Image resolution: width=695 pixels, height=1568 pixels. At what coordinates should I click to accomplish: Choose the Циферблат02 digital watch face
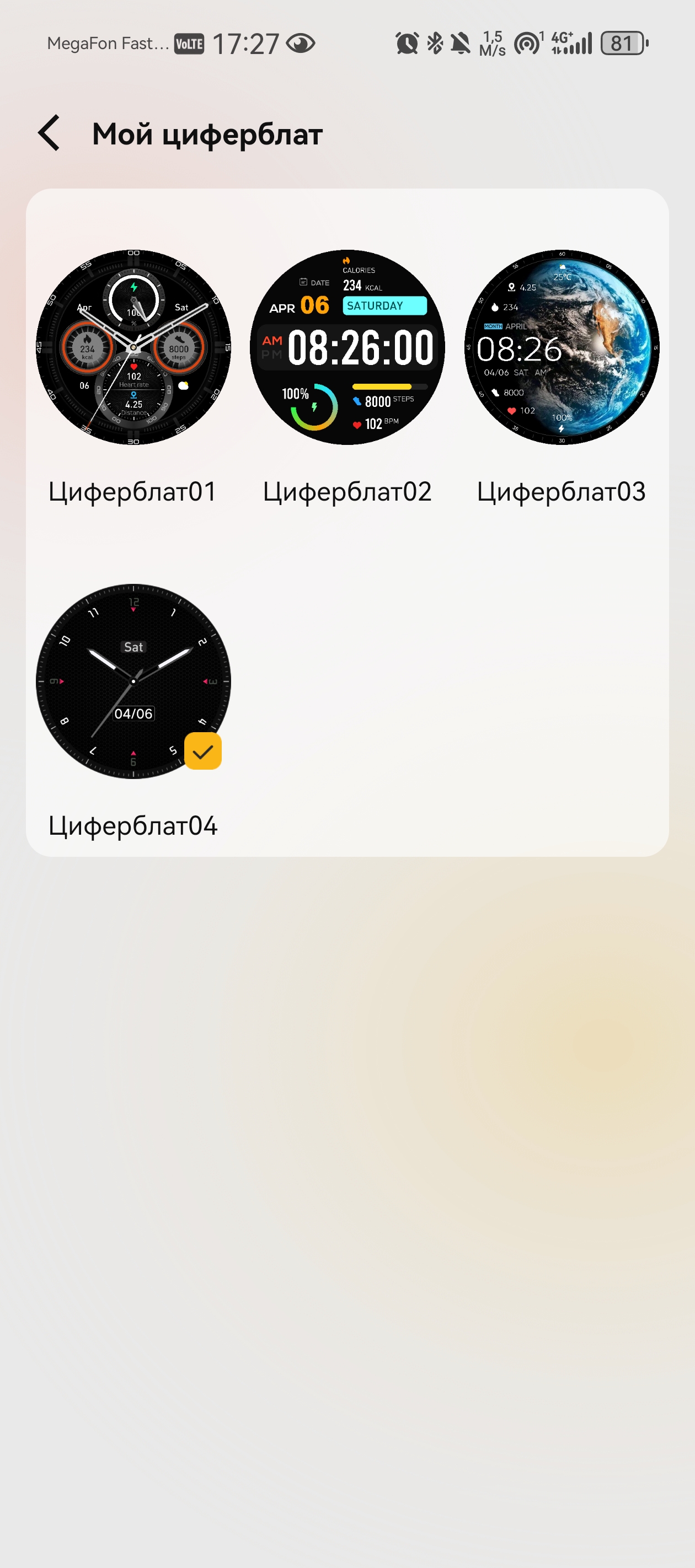tap(347, 347)
